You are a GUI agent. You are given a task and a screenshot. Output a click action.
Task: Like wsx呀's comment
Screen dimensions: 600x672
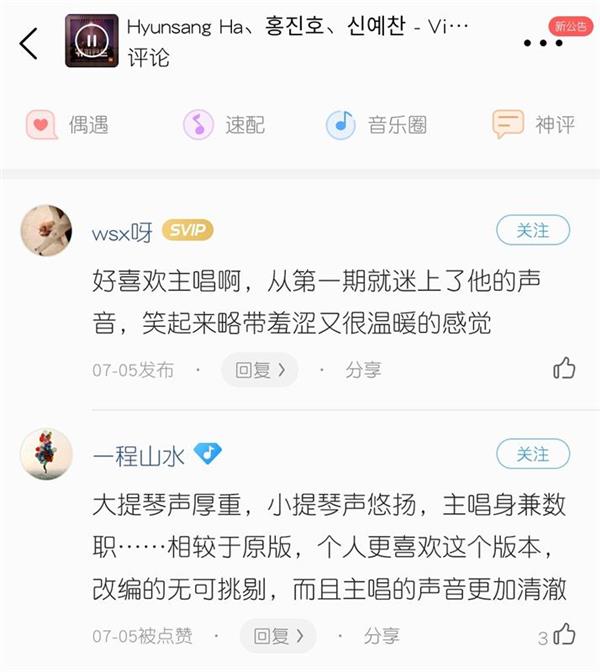(x=564, y=368)
